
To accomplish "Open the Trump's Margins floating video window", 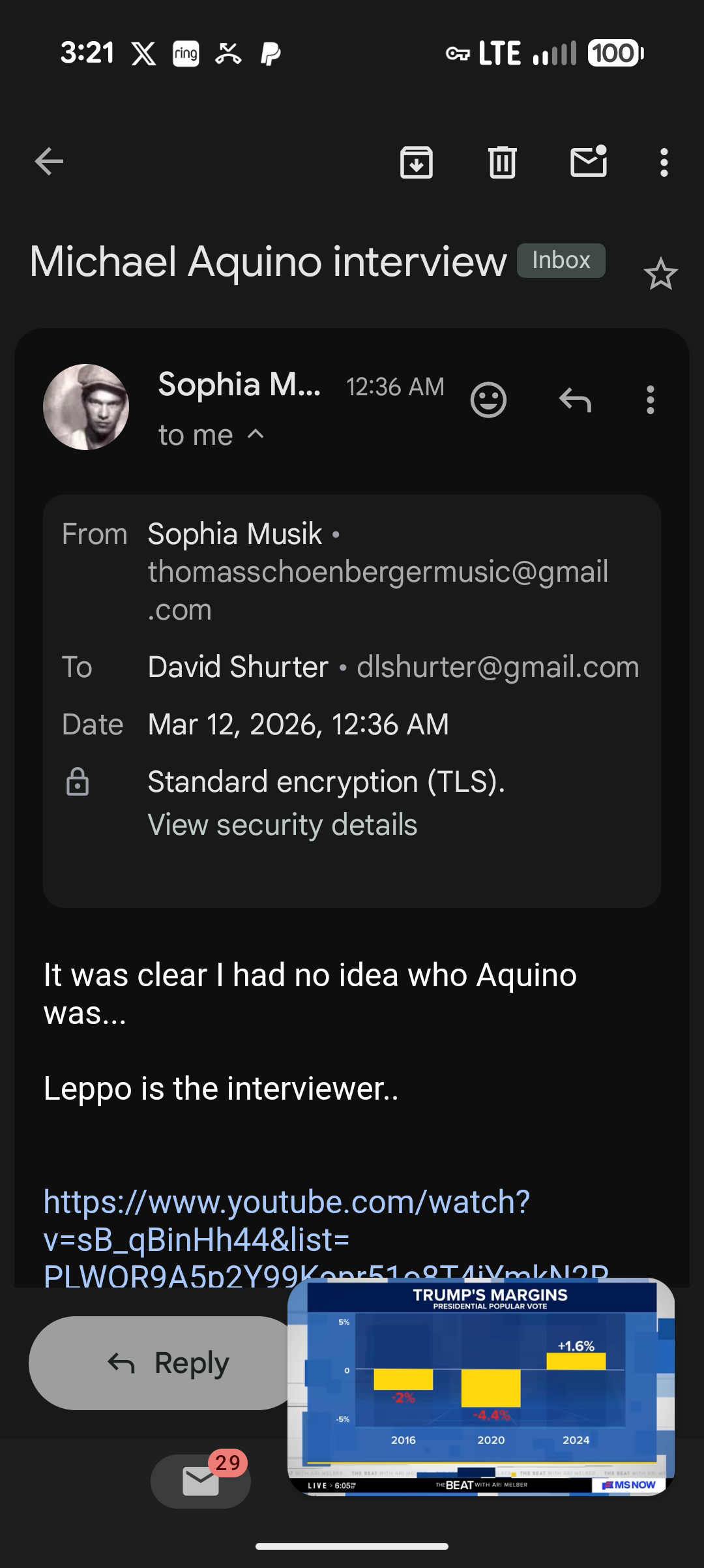I will pos(481,1386).
